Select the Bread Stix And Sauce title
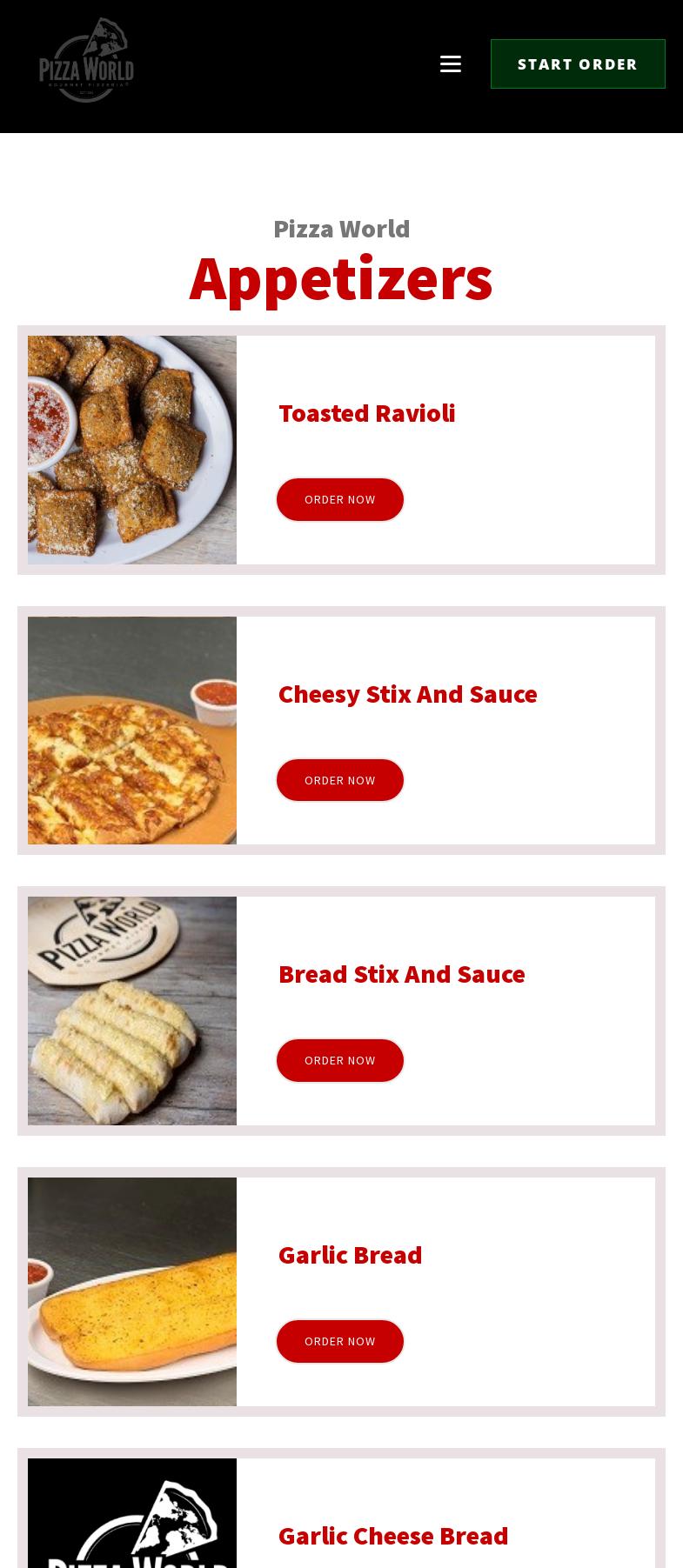This screenshot has width=683, height=1568. pos(401,973)
